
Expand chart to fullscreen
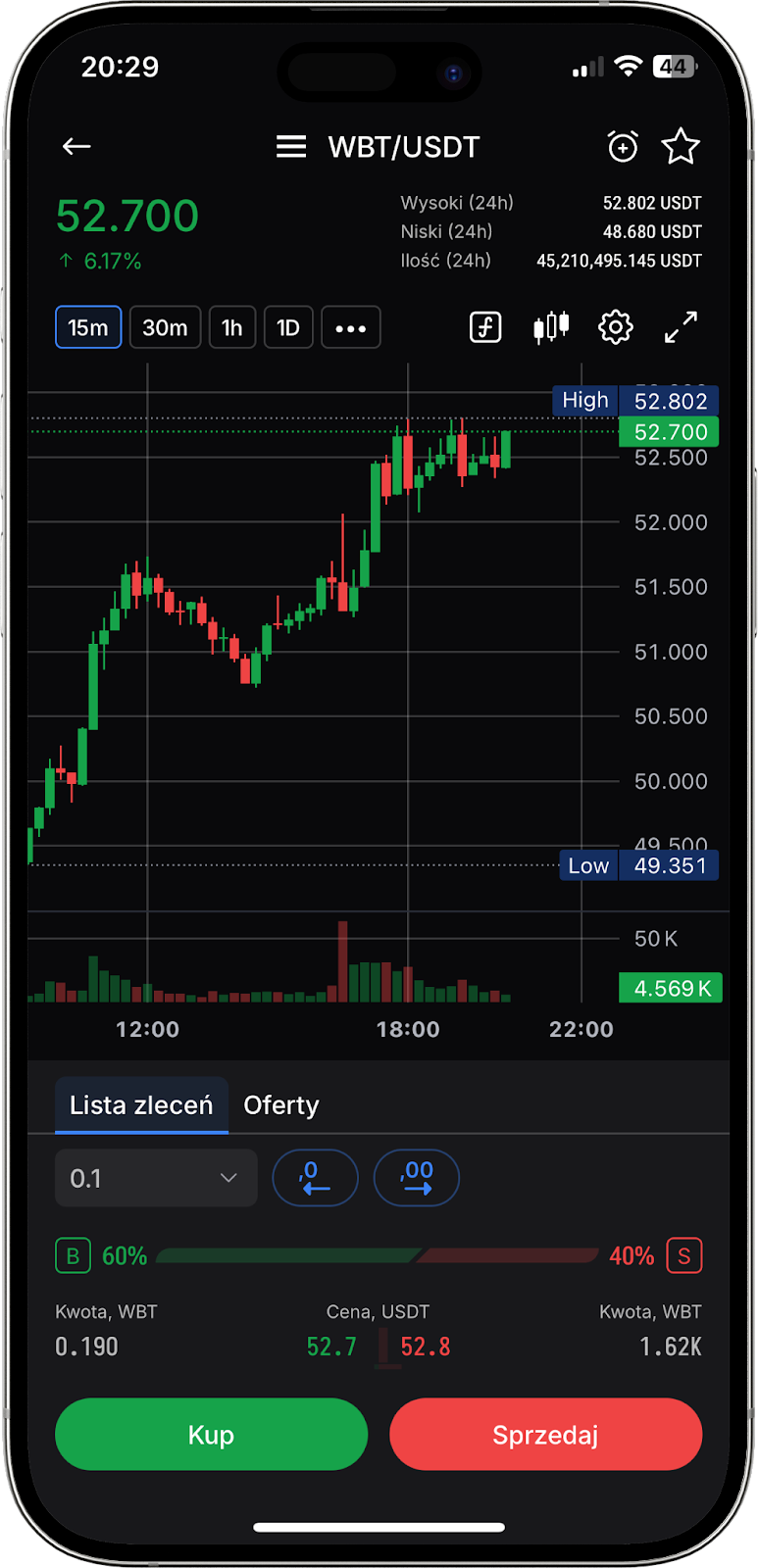[681, 327]
